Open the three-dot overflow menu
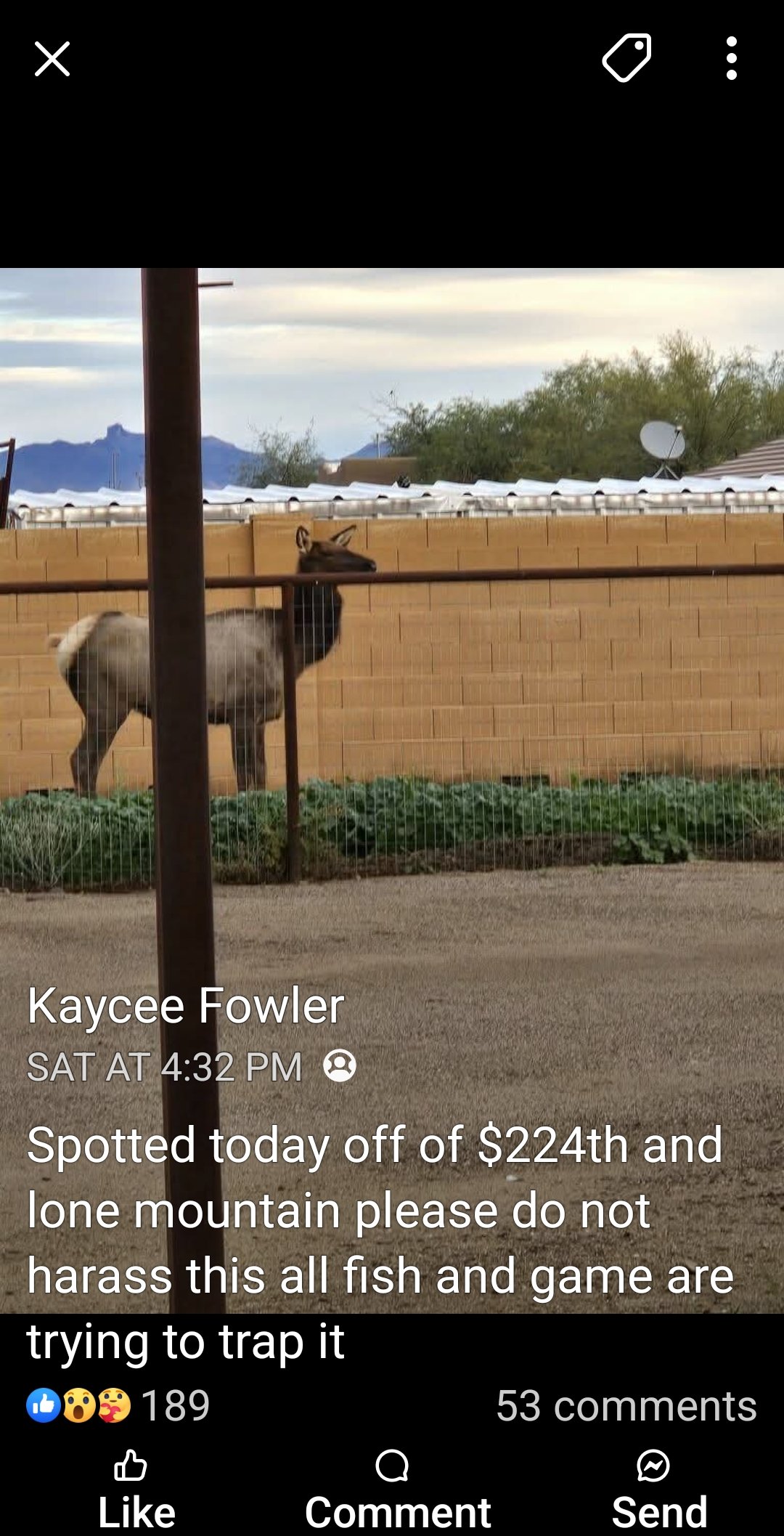The image size is (784, 1536). [x=731, y=58]
